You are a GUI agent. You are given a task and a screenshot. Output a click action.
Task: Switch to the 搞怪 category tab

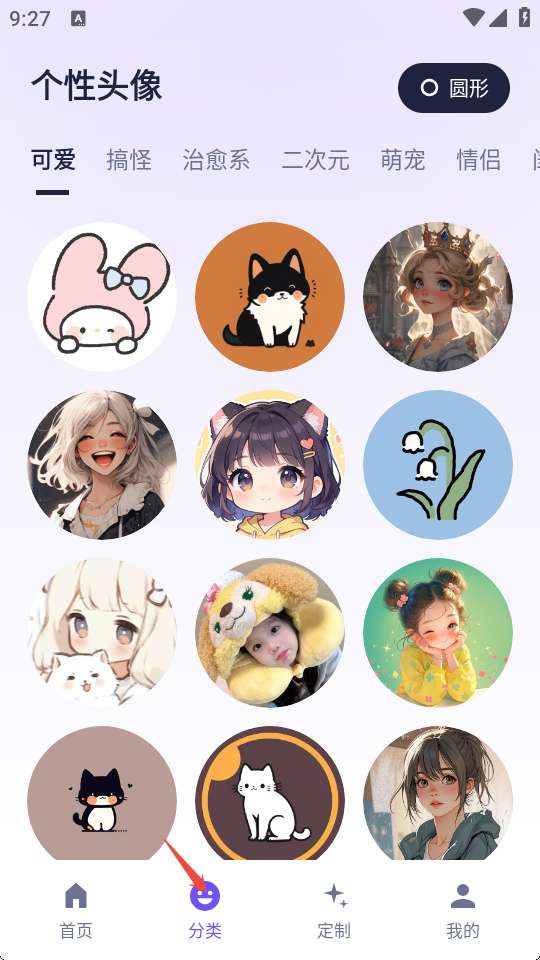point(129,160)
